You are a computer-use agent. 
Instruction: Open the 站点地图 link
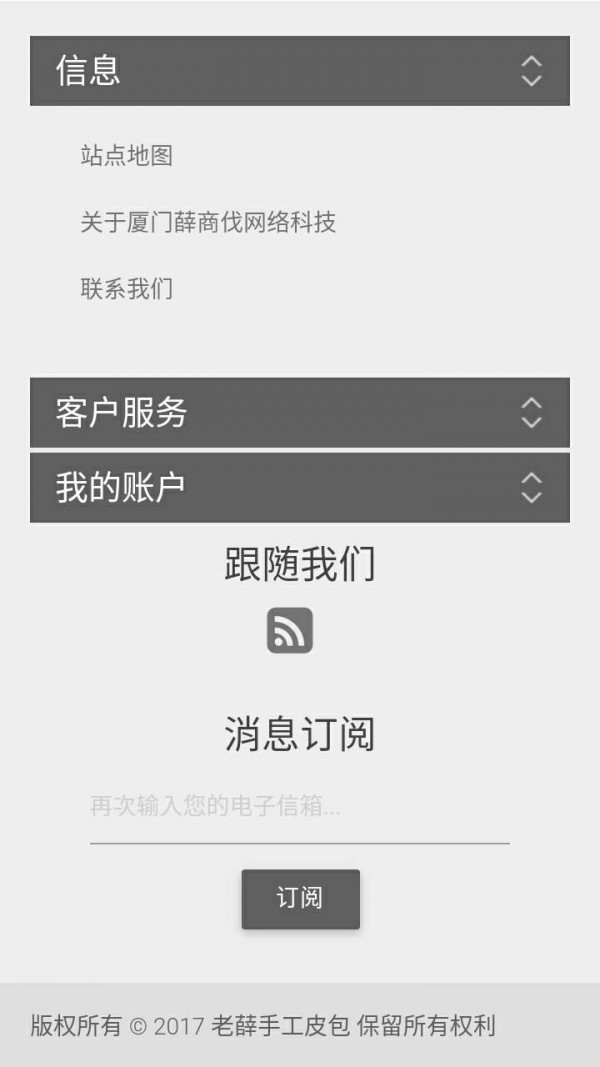coord(127,156)
